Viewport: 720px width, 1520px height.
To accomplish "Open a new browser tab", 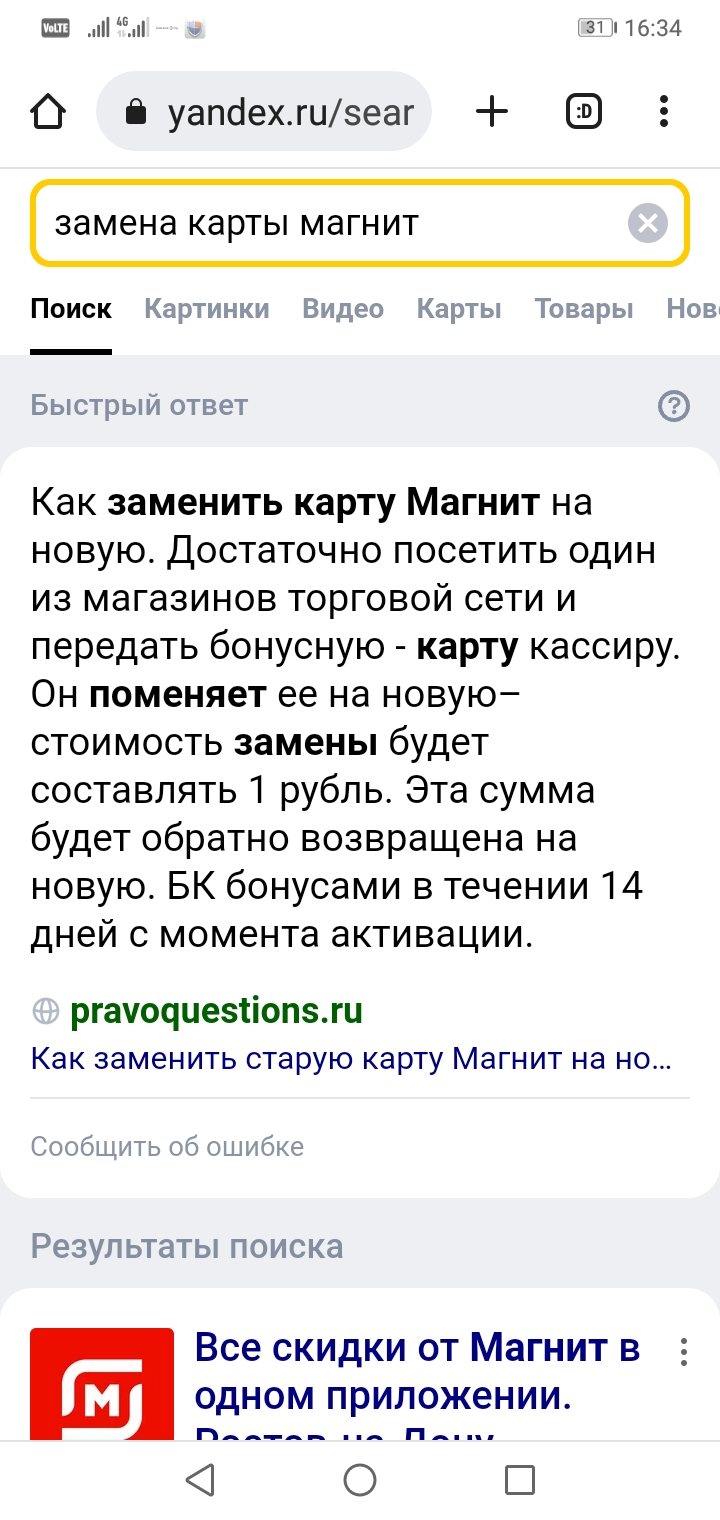I will coord(491,112).
